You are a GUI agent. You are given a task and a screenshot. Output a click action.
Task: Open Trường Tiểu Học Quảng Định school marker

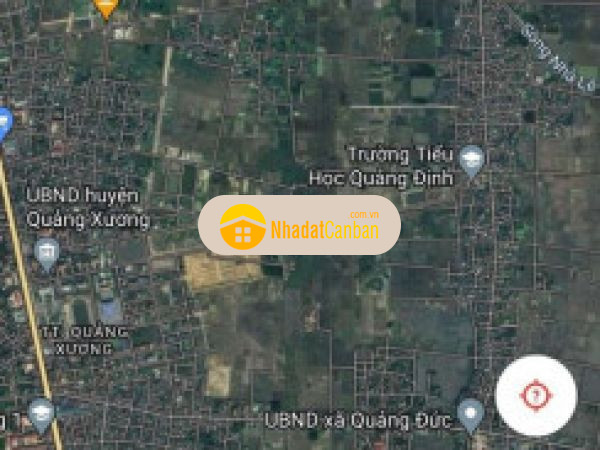pyautogui.click(x=471, y=158)
